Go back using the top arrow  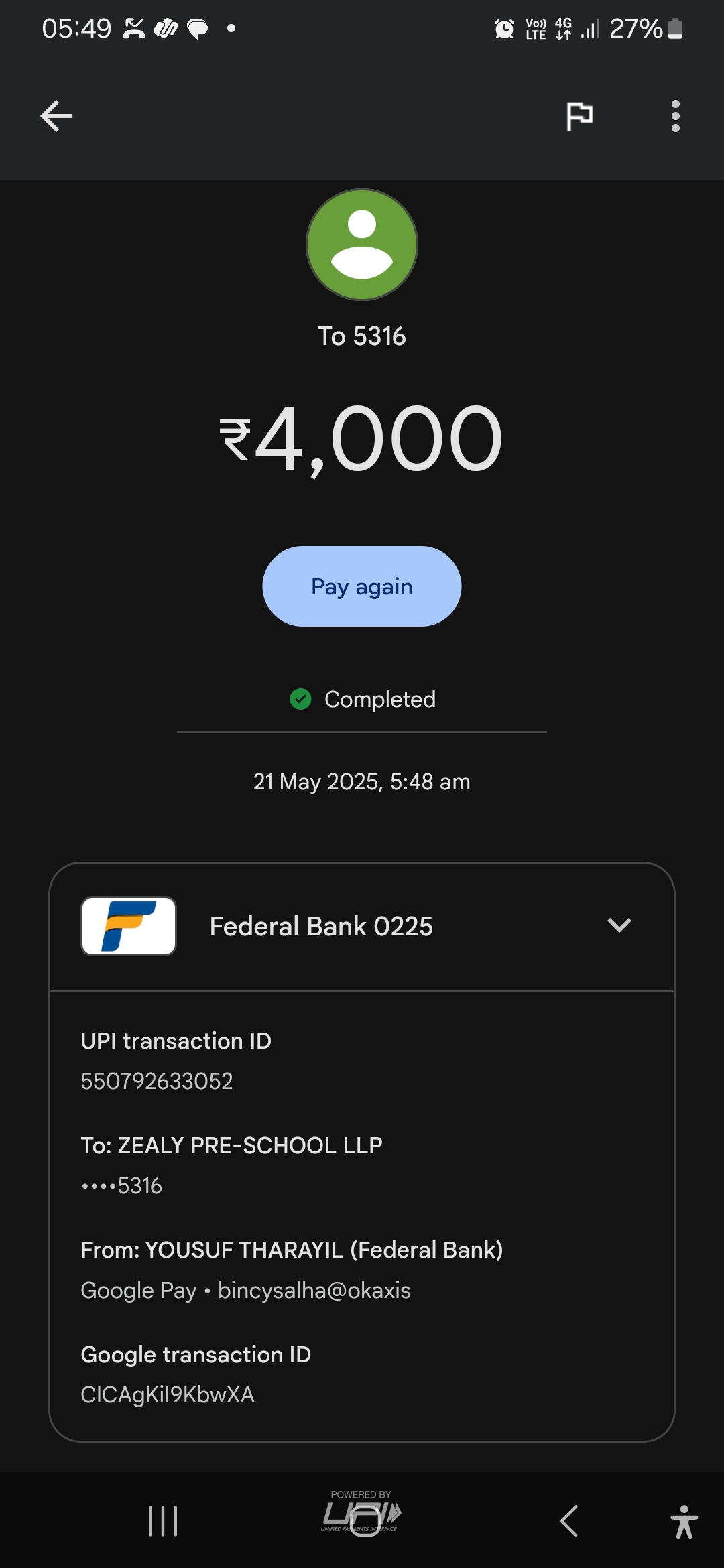[x=56, y=116]
